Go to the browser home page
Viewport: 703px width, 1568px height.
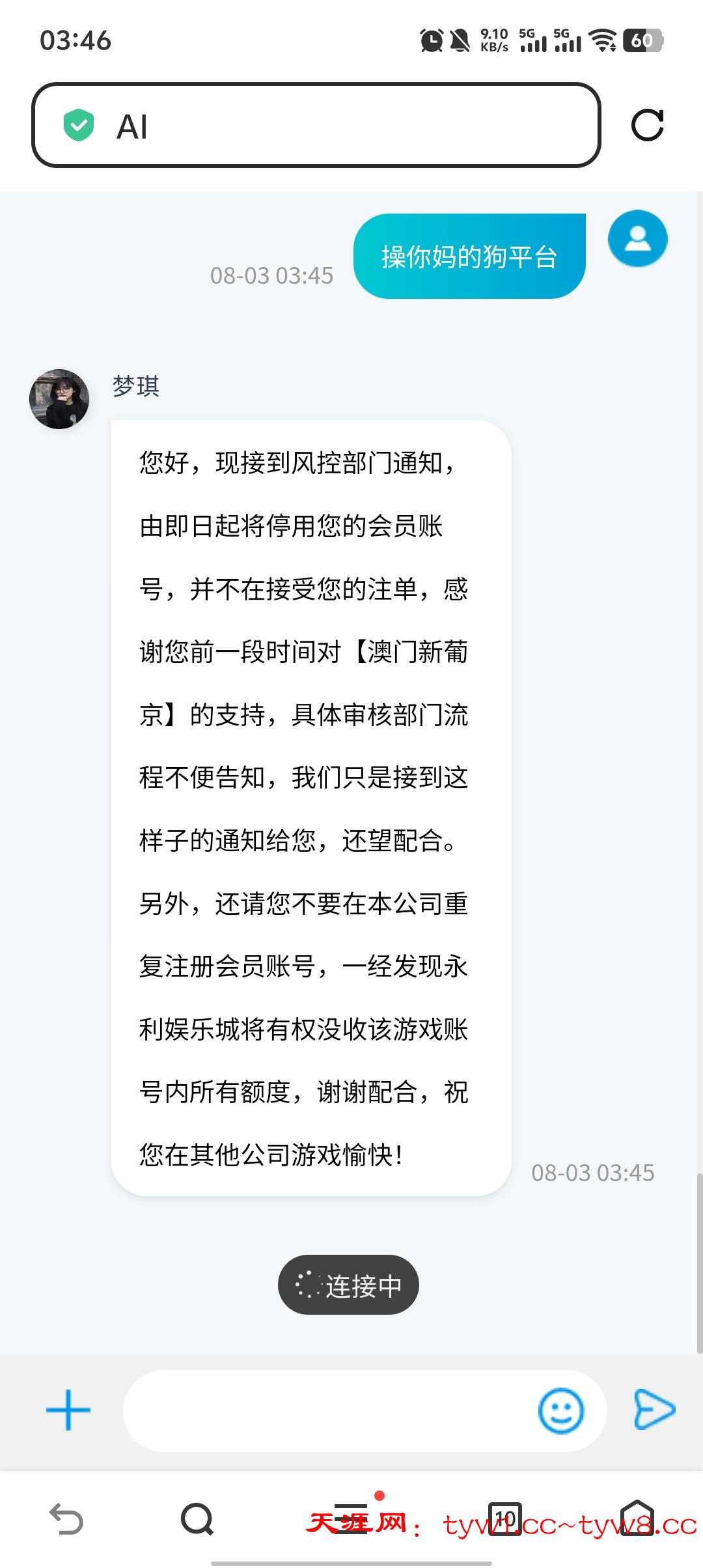click(637, 1519)
